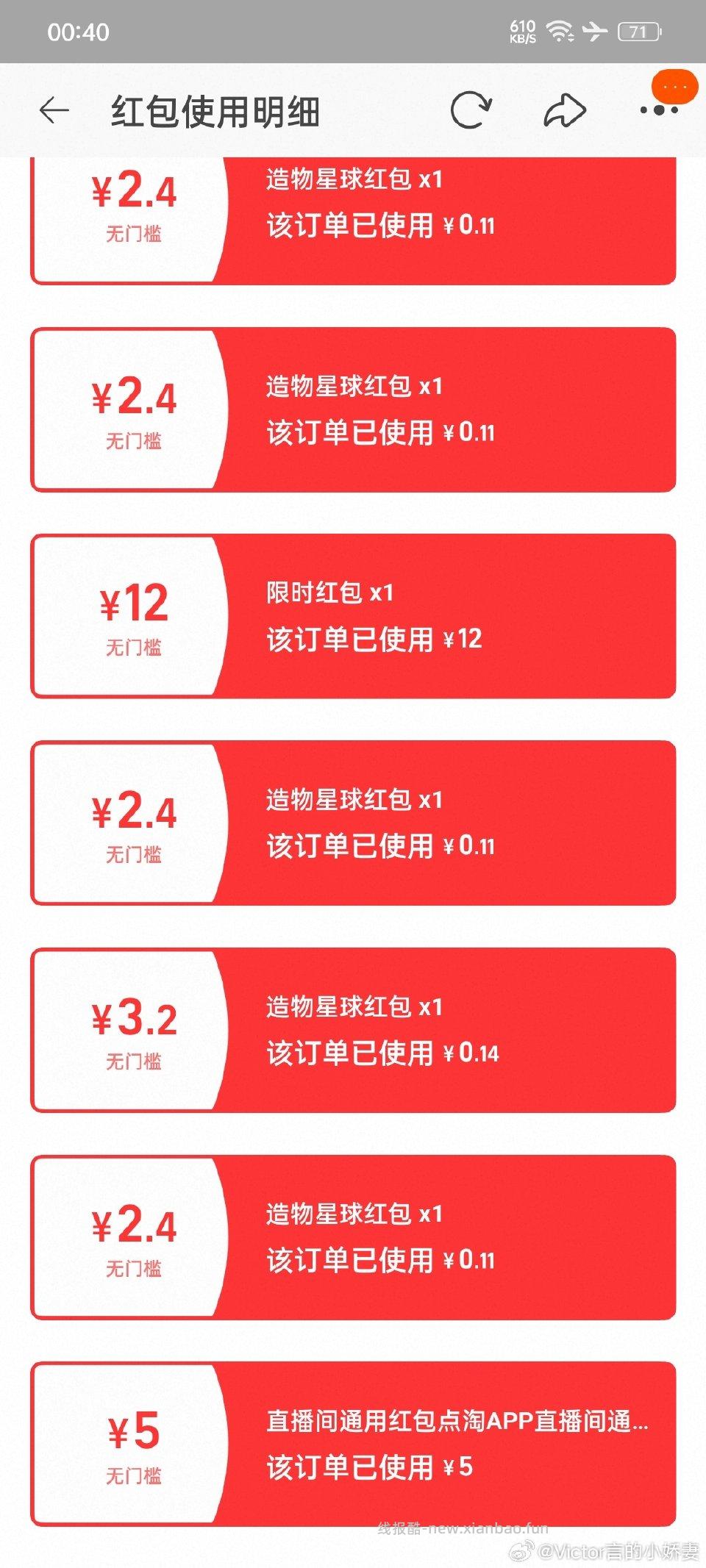This screenshot has height=1568, width=706.
Task: Tap the airplane mode icon in status bar
Action: coord(595,32)
